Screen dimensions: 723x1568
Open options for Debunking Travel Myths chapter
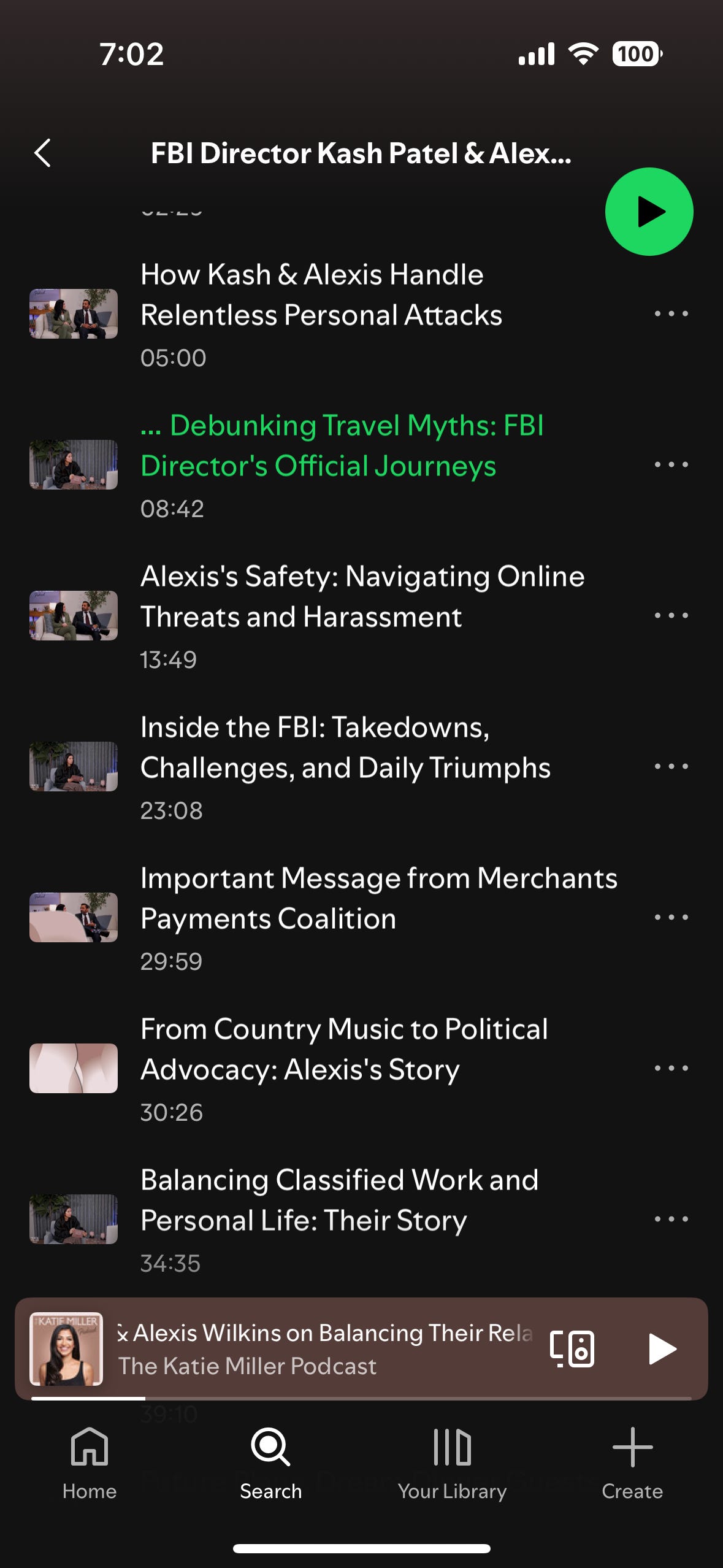671,465
